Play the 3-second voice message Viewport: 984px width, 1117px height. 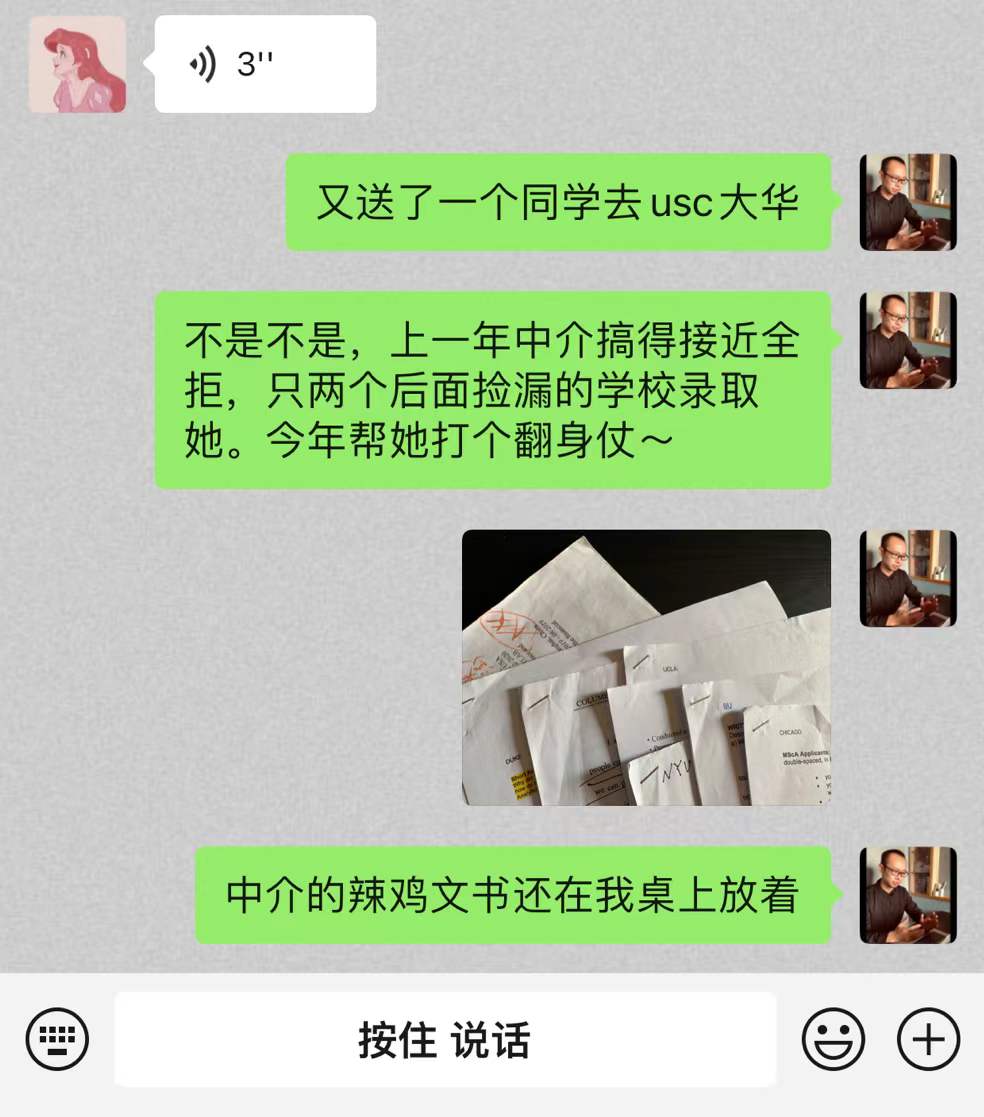click(265, 64)
